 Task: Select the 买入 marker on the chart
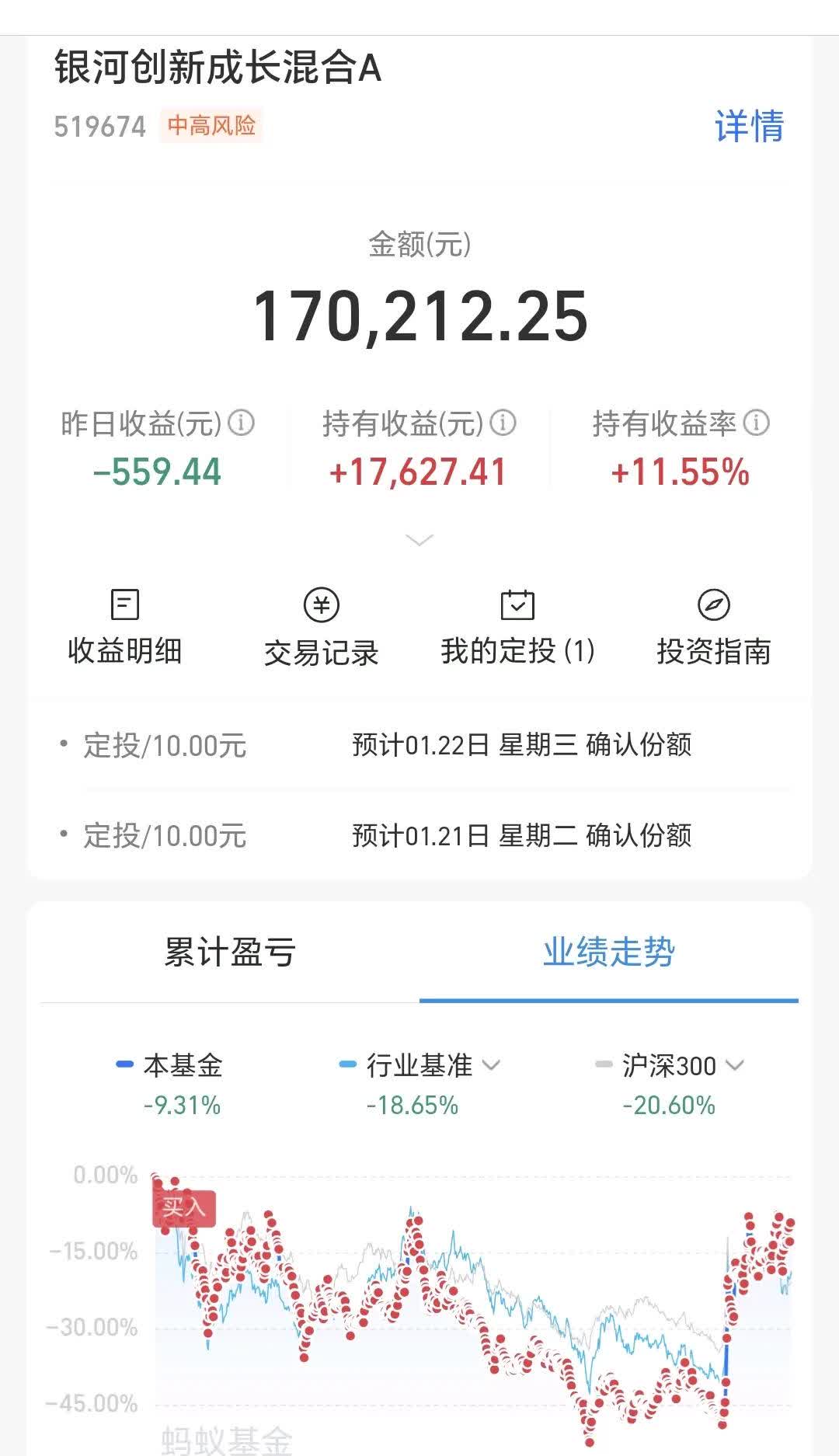point(183,1207)
